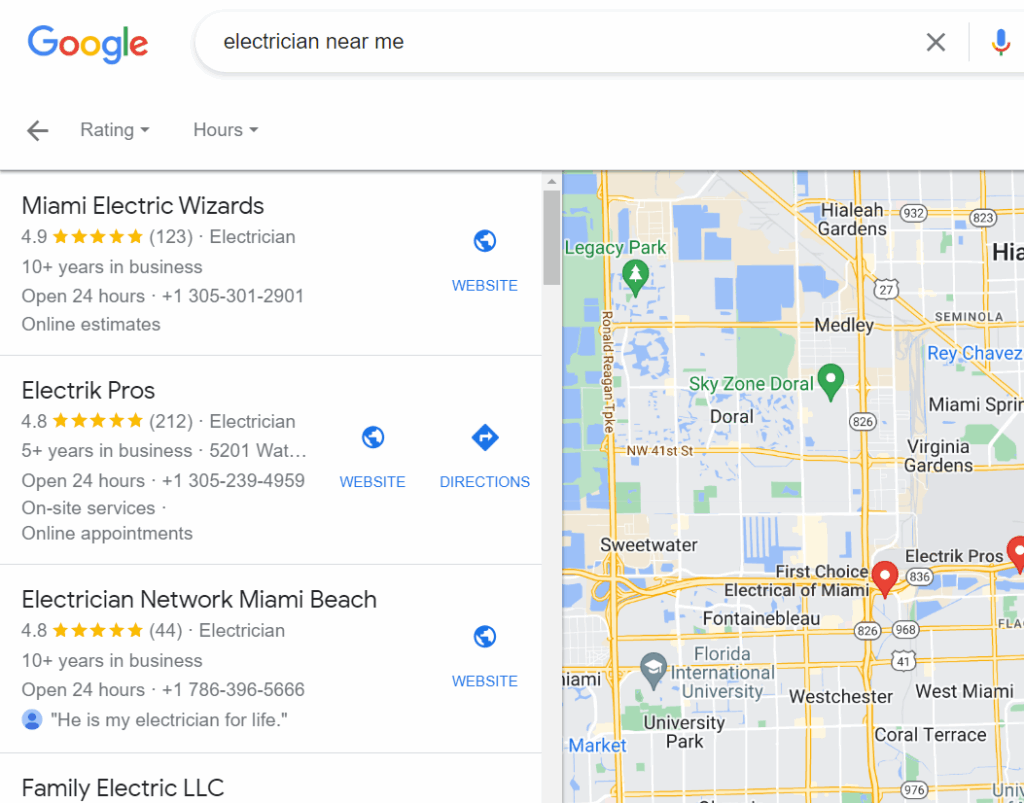Expand the Hours filter dropdown

coord(226,130)
